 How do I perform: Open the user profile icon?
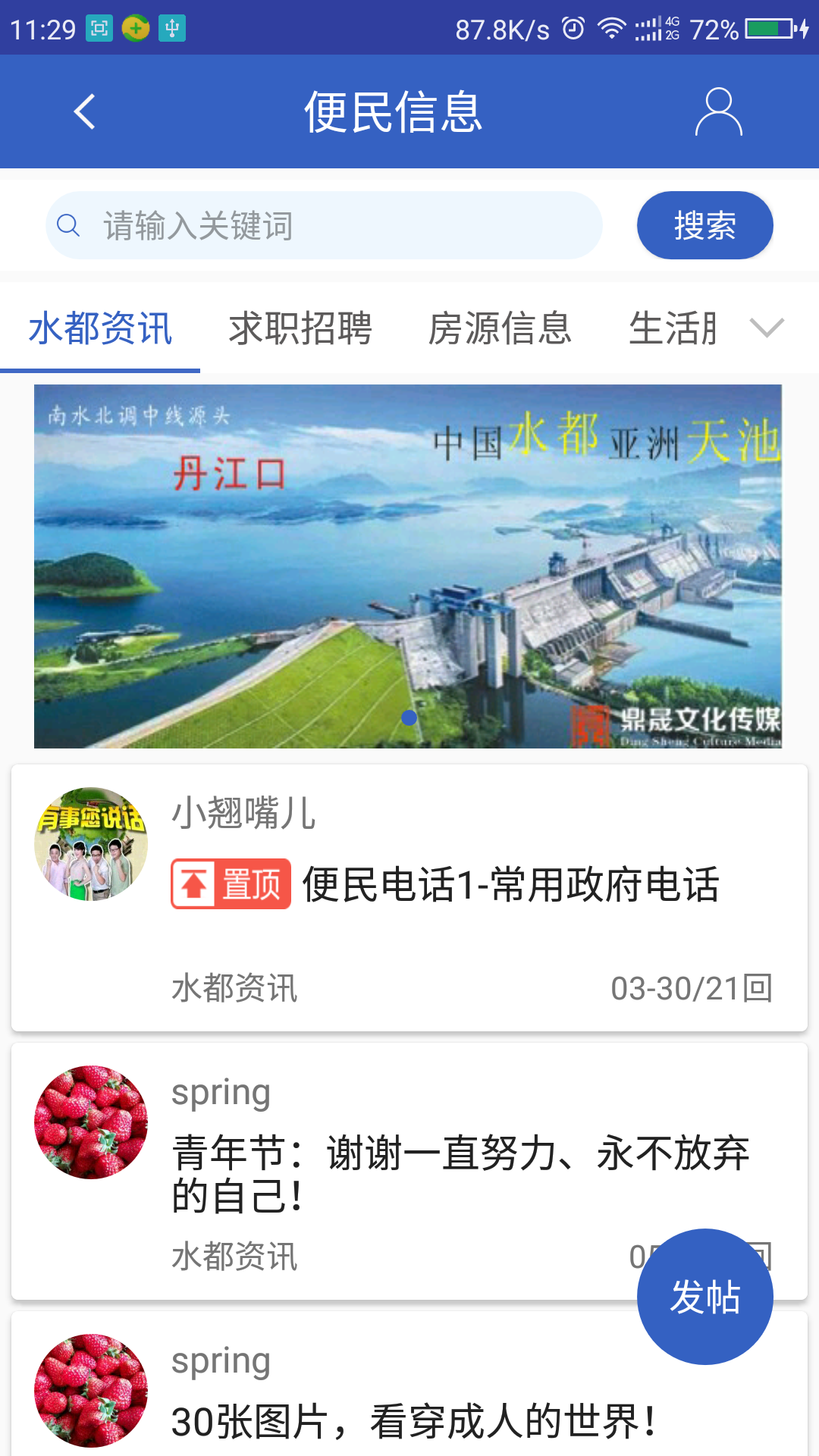(x=717, y=111)
